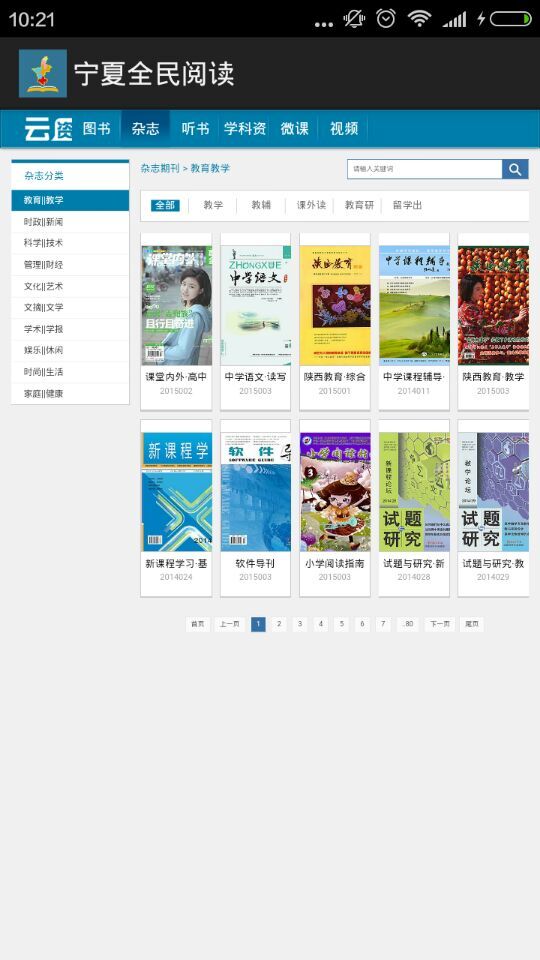
Task: Go to page 2 of results
Action: (279, 624)
